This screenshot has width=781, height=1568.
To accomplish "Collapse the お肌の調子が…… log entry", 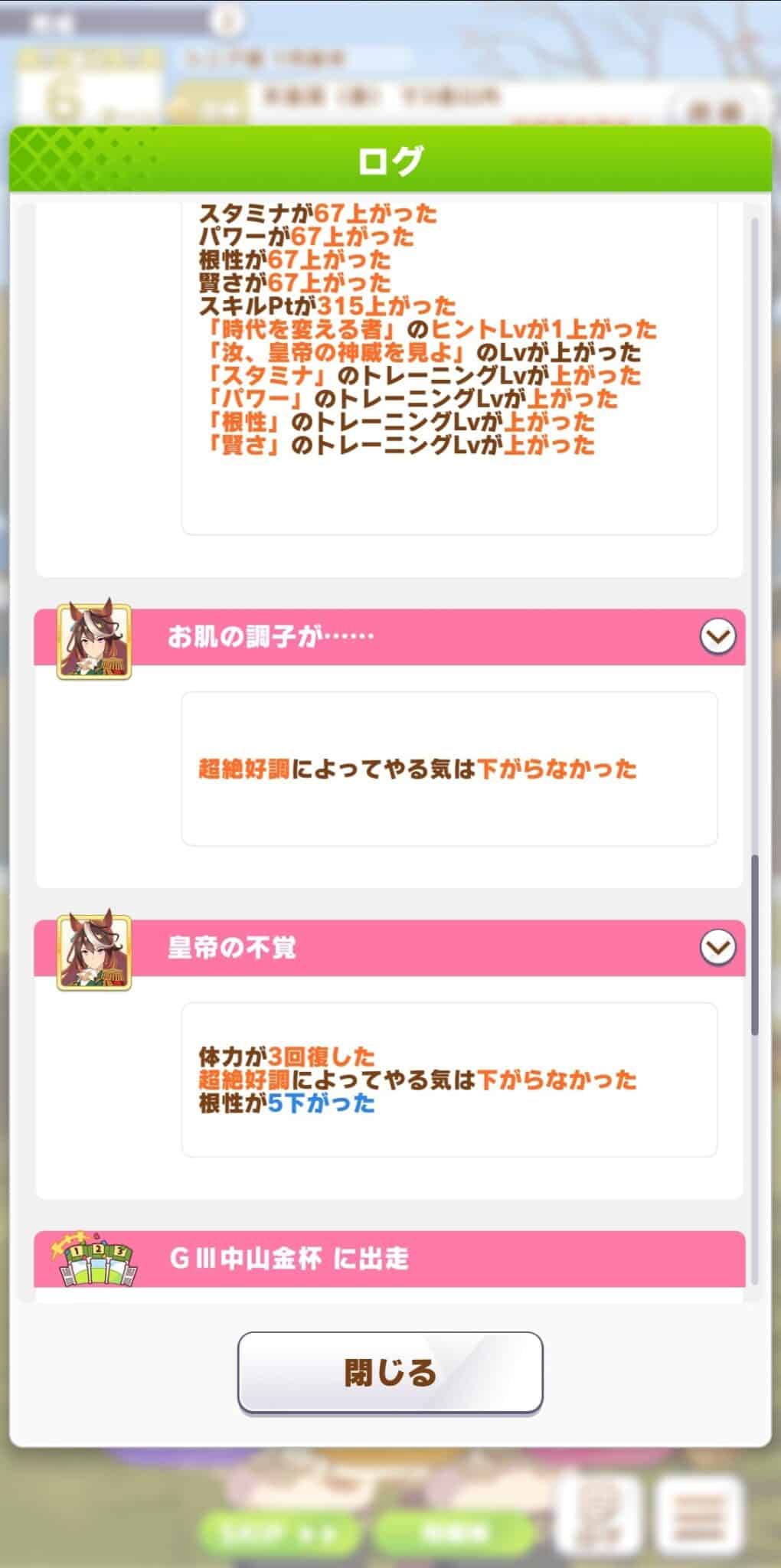I will coord(718,636).
